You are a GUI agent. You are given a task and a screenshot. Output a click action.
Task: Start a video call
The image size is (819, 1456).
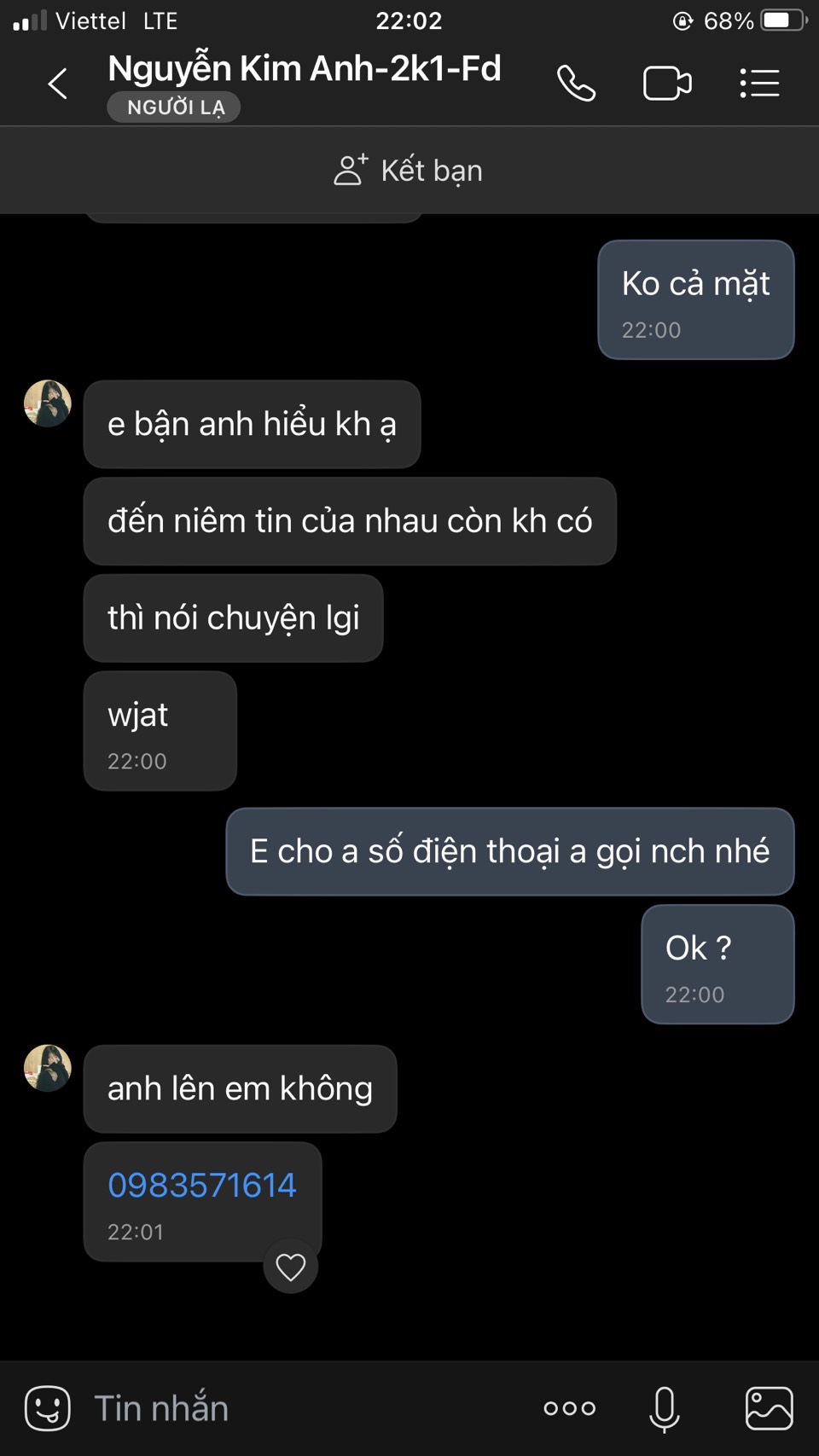[x=667, y=84]
